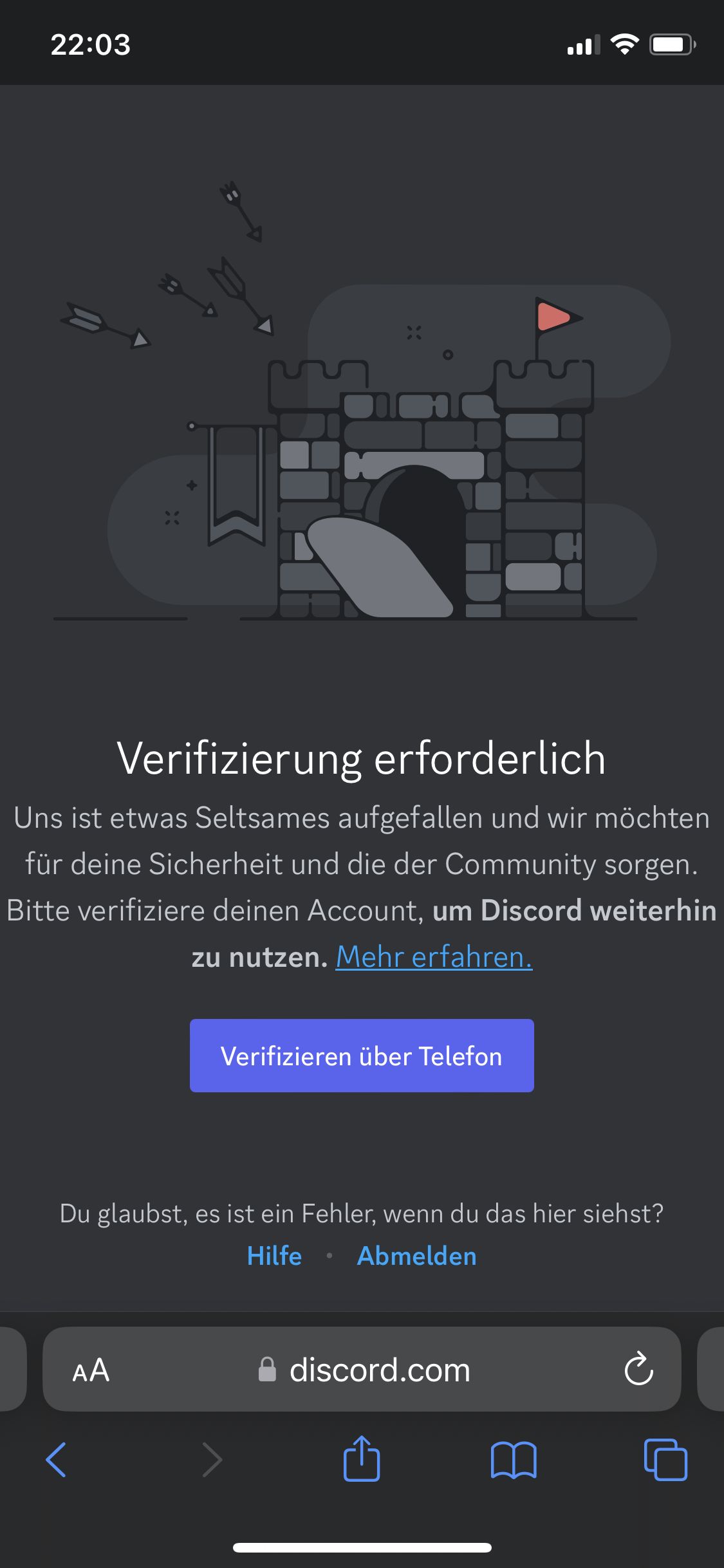The height and width of the screenshot is (1568, 724).
Task: Open Safari bookmarks
Action: 513,1460
